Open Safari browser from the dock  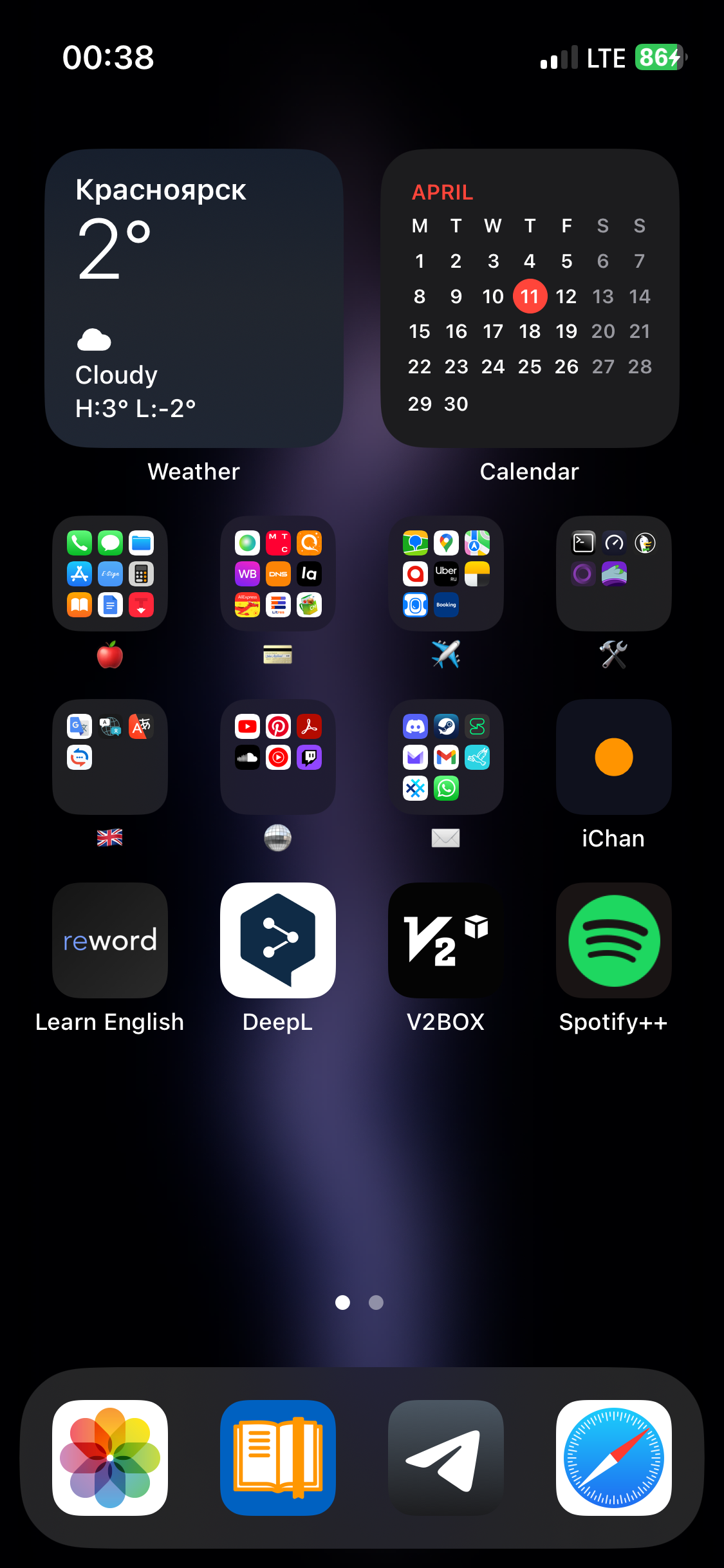(614, 1458)
